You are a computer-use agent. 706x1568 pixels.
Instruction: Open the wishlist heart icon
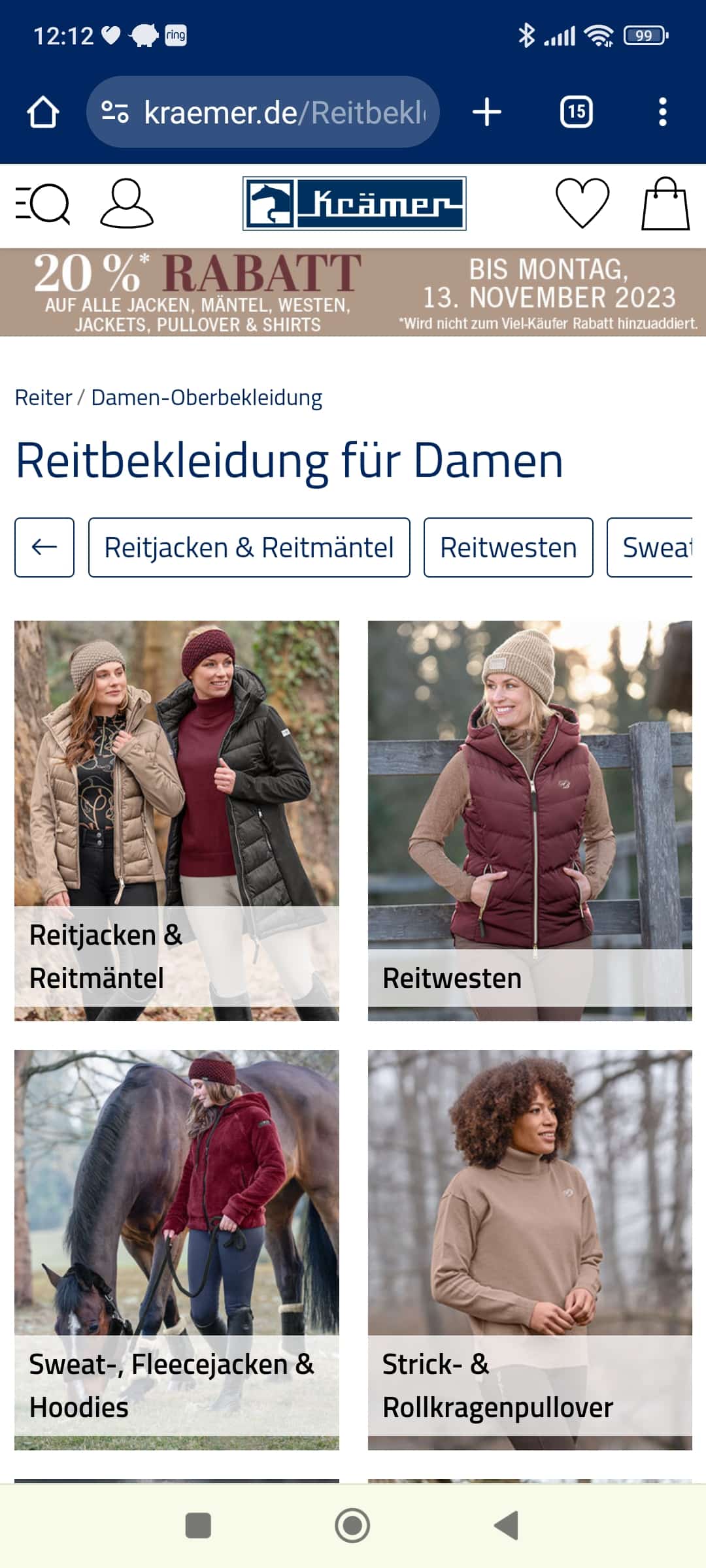[582, 203]
